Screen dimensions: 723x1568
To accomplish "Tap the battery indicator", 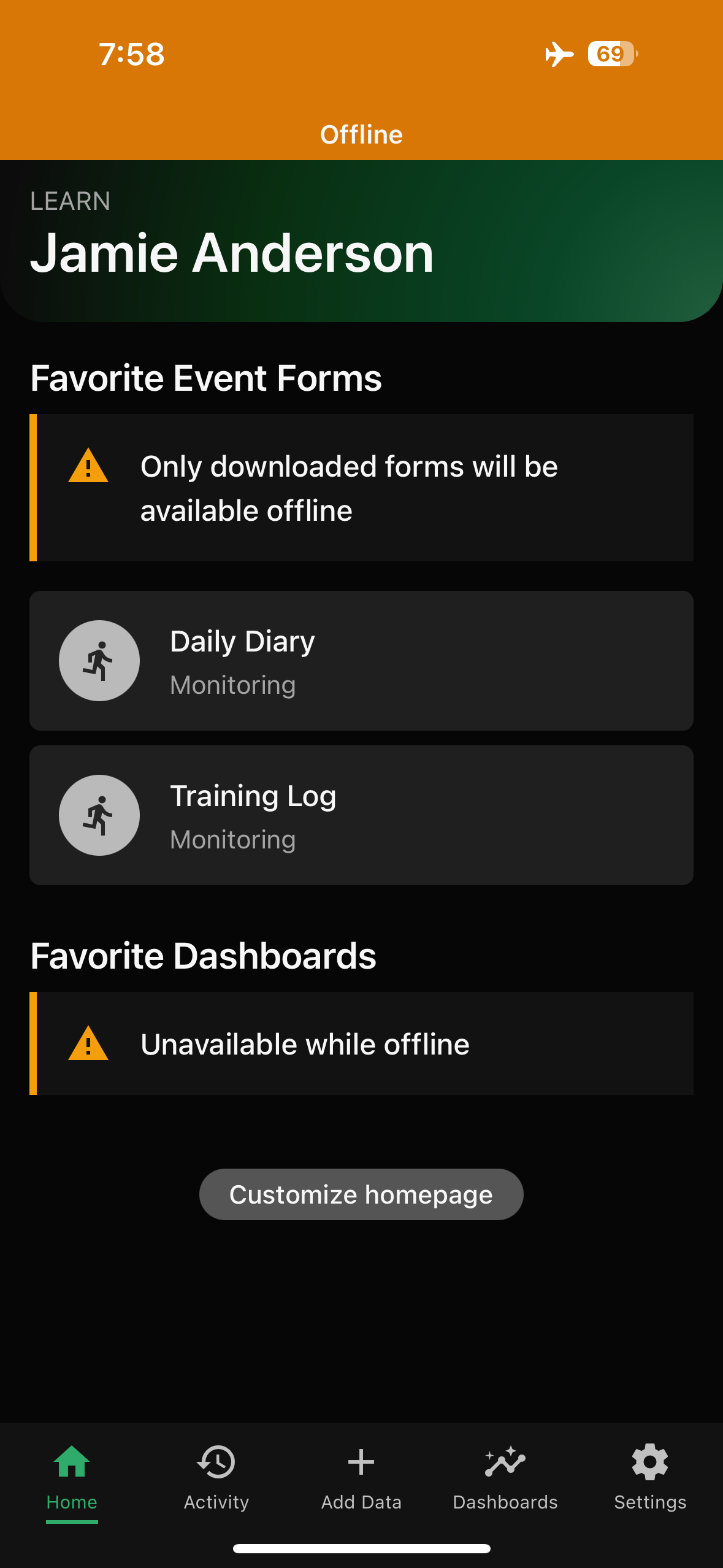I will coord(611,55).
